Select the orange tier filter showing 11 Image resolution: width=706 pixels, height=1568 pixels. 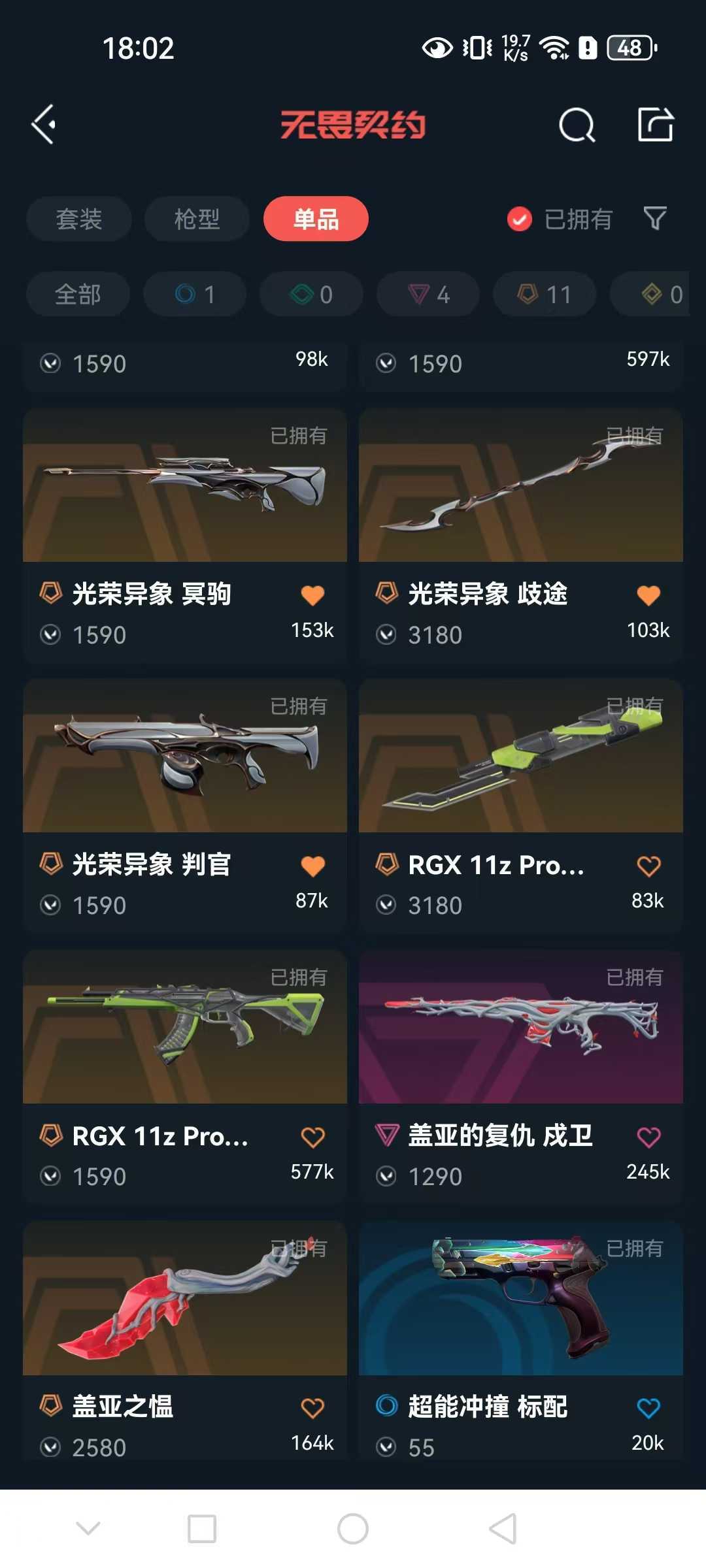click(x=543, y=295)
